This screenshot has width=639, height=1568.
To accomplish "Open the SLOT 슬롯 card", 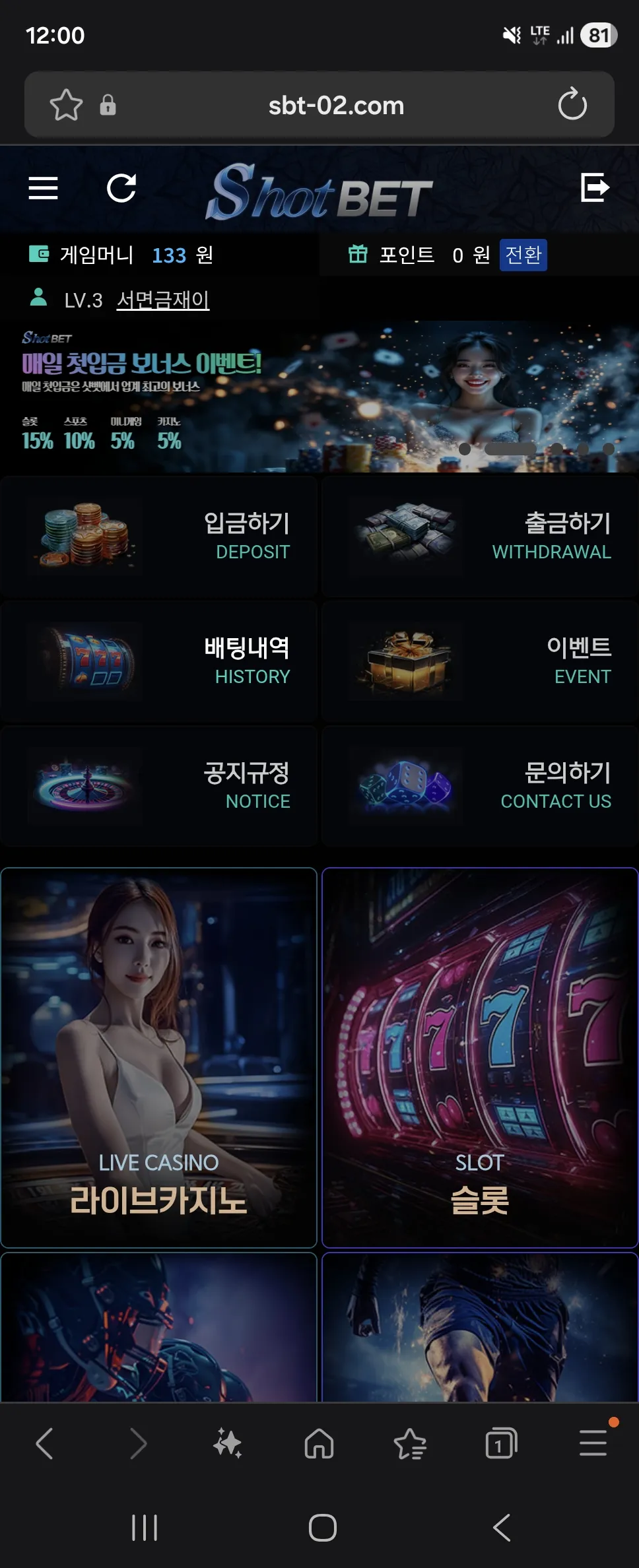I will coord(480,1057).
